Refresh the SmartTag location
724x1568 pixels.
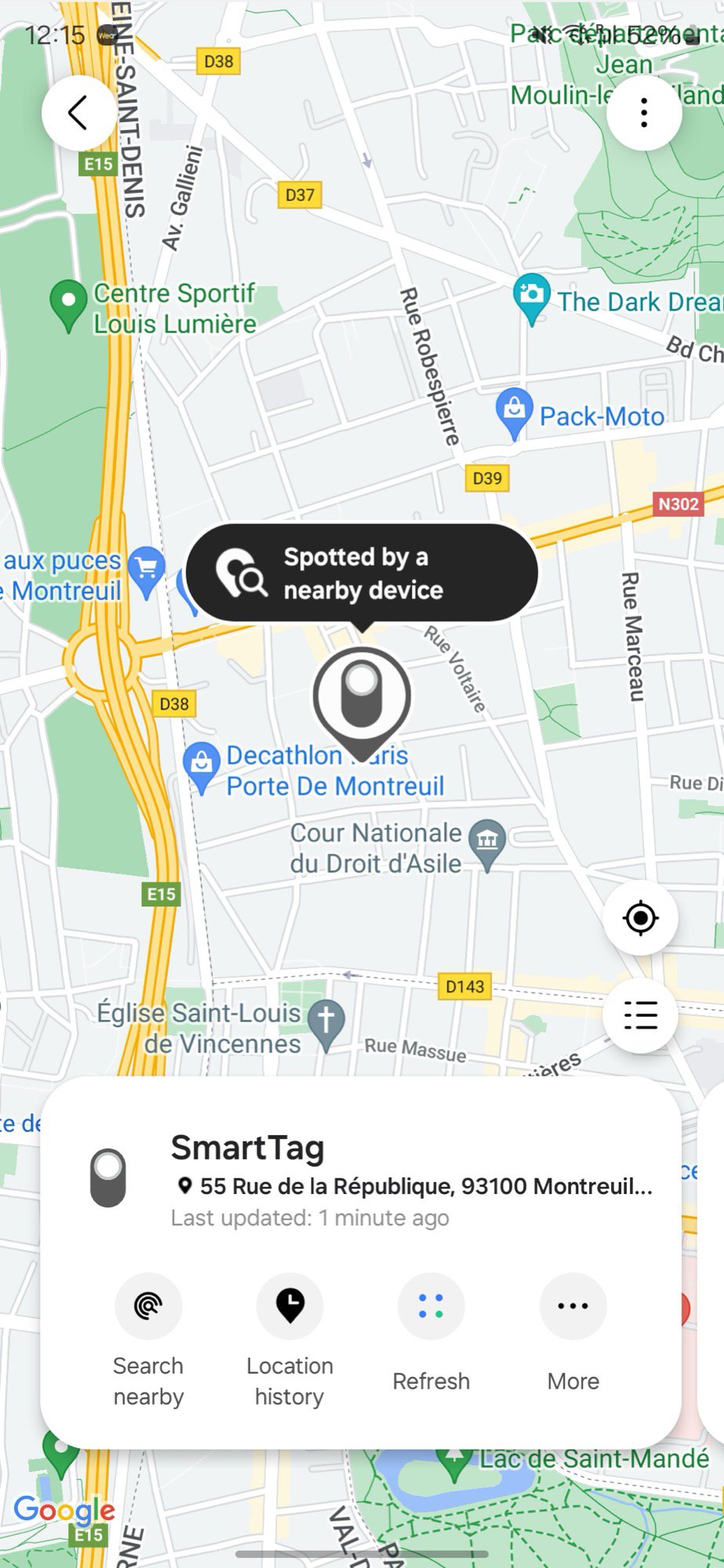431,1306
